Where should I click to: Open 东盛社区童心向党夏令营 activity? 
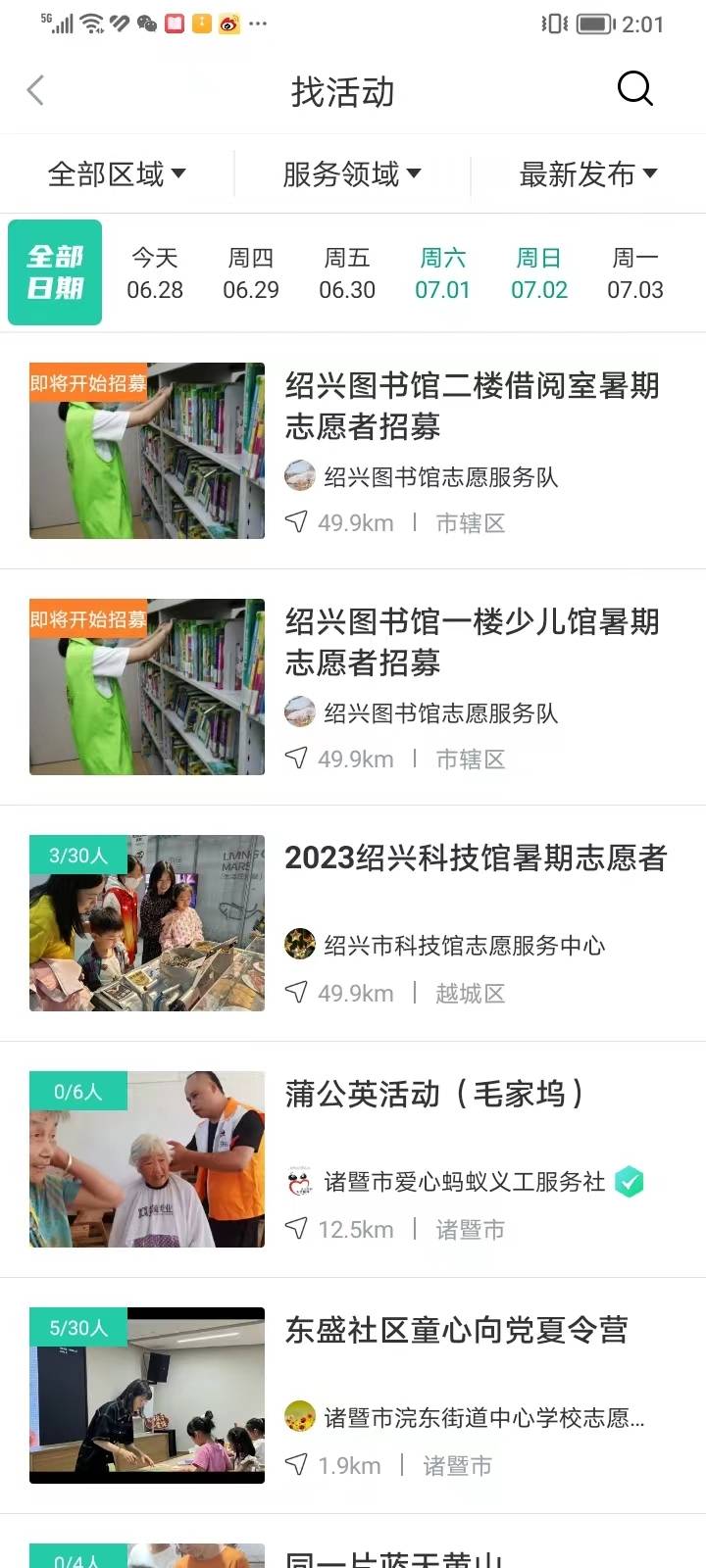[456, 1331]
